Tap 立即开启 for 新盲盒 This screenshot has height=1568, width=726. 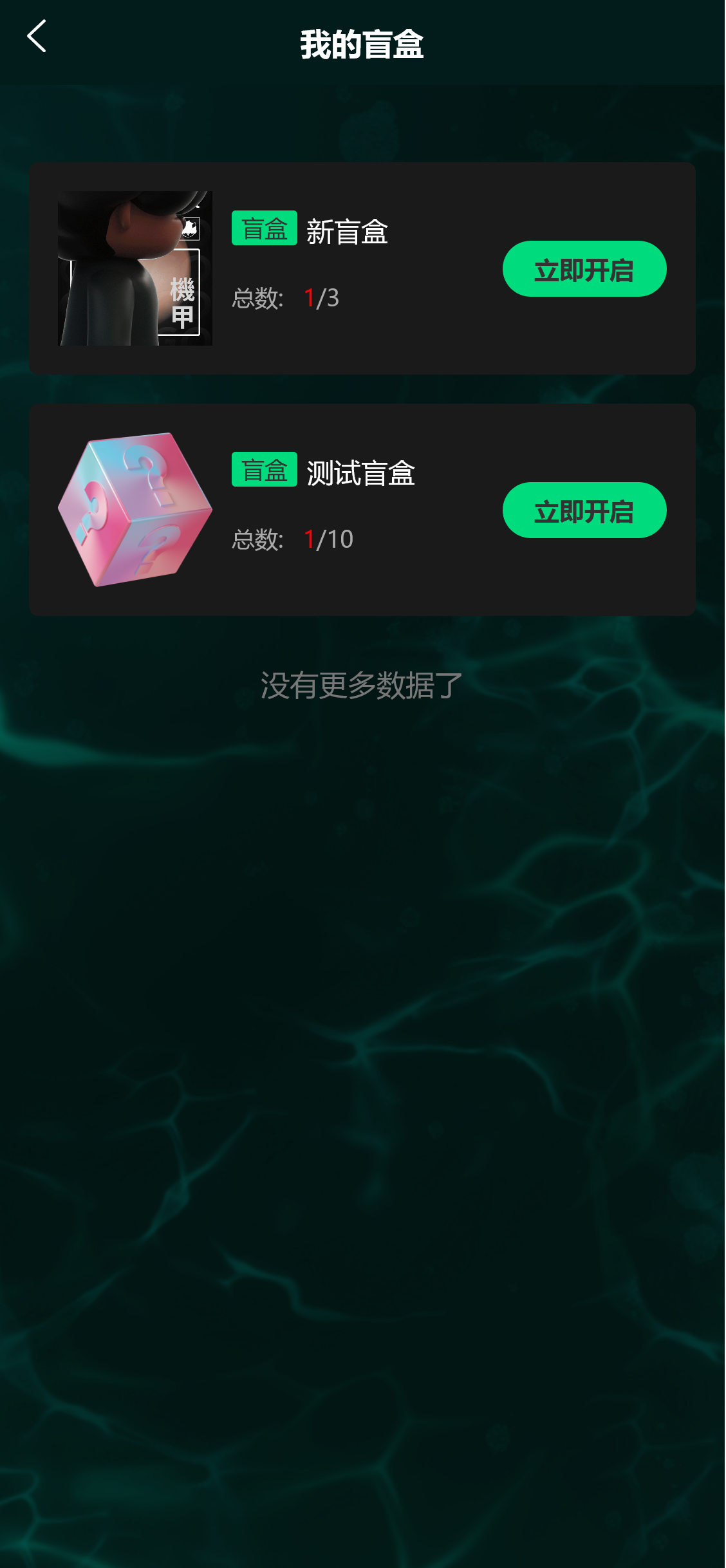[x=584, y=269]
